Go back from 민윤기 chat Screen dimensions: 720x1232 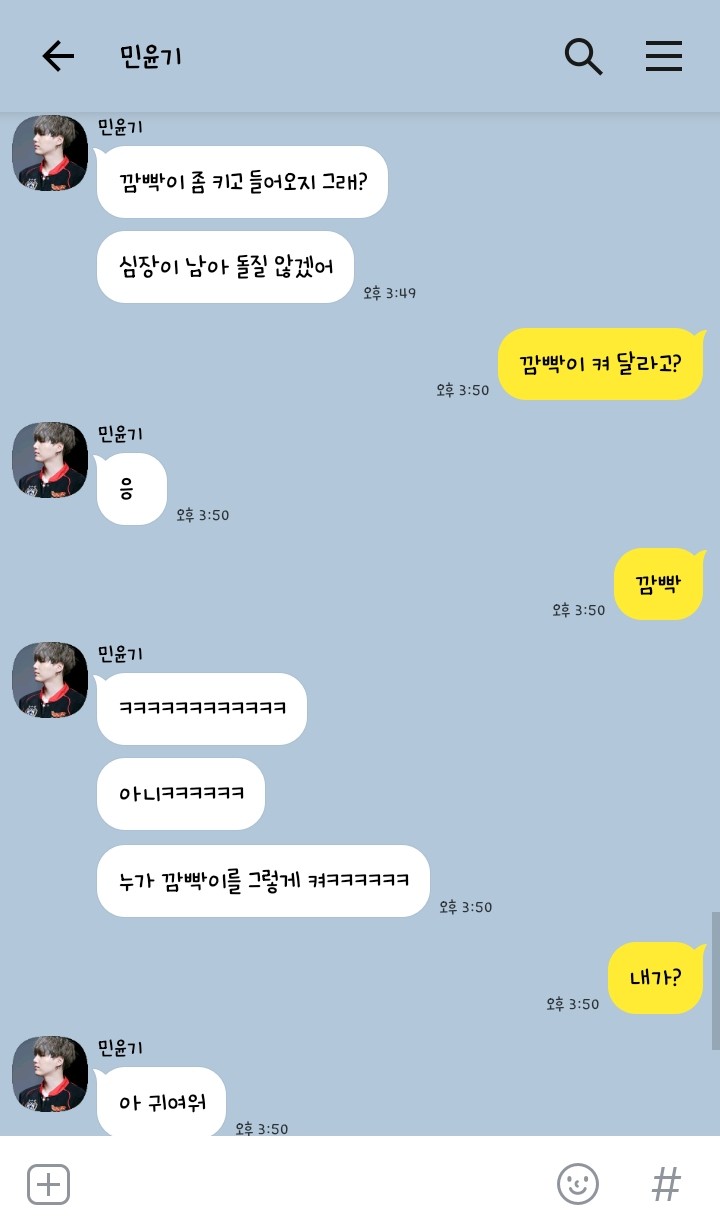click(x=58, y=57)
